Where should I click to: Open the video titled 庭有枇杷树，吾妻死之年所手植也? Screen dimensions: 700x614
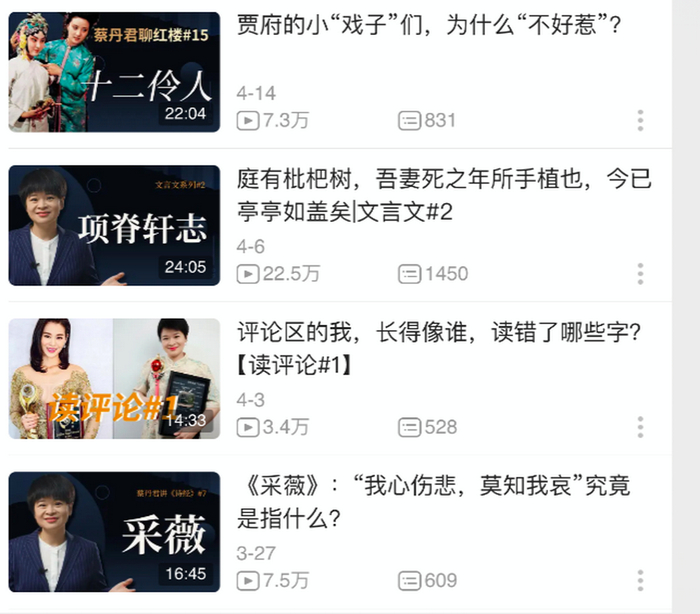coord(443,196)
